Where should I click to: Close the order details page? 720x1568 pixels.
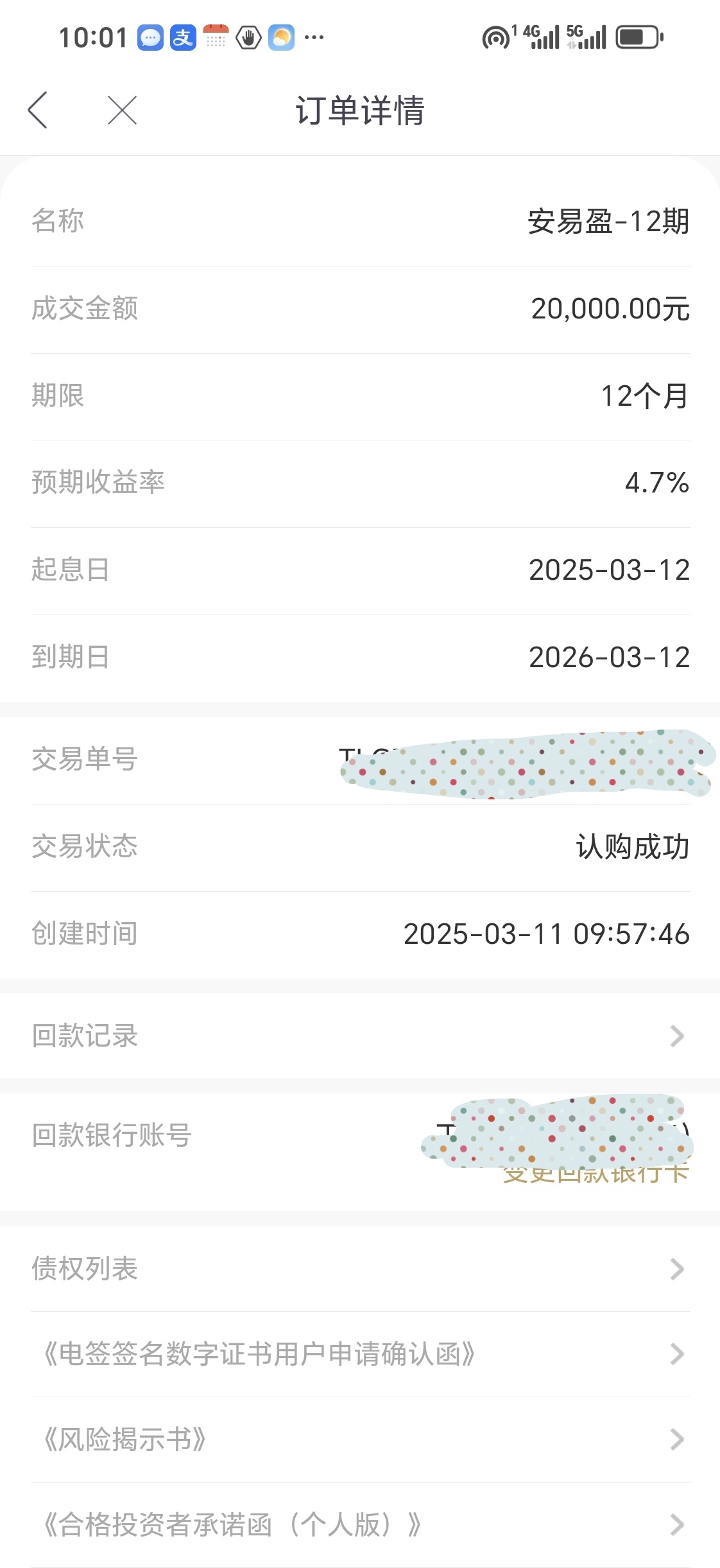click(x=122, y=110)
